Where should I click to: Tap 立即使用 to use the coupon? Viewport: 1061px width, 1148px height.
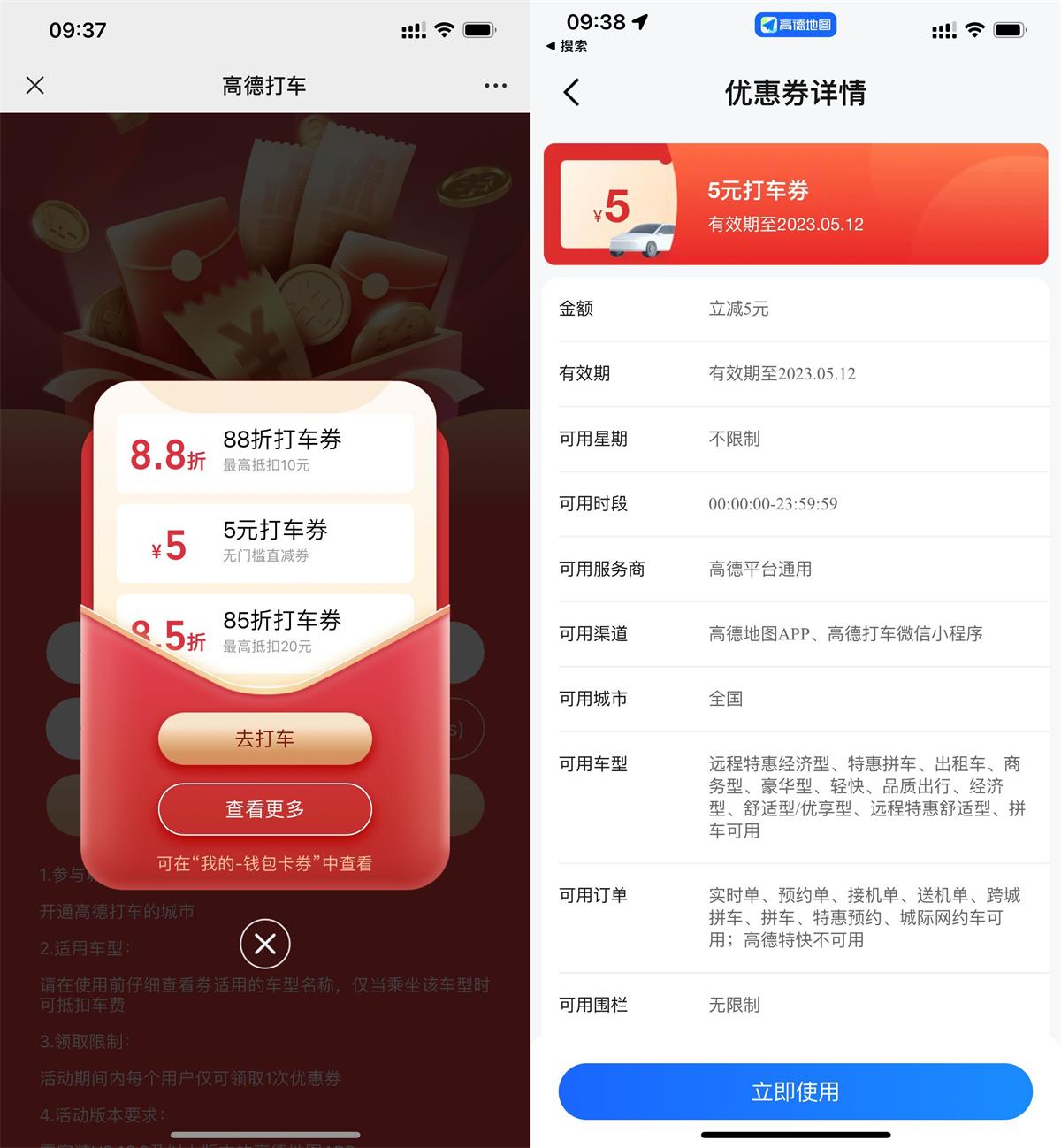point(795,1091)
